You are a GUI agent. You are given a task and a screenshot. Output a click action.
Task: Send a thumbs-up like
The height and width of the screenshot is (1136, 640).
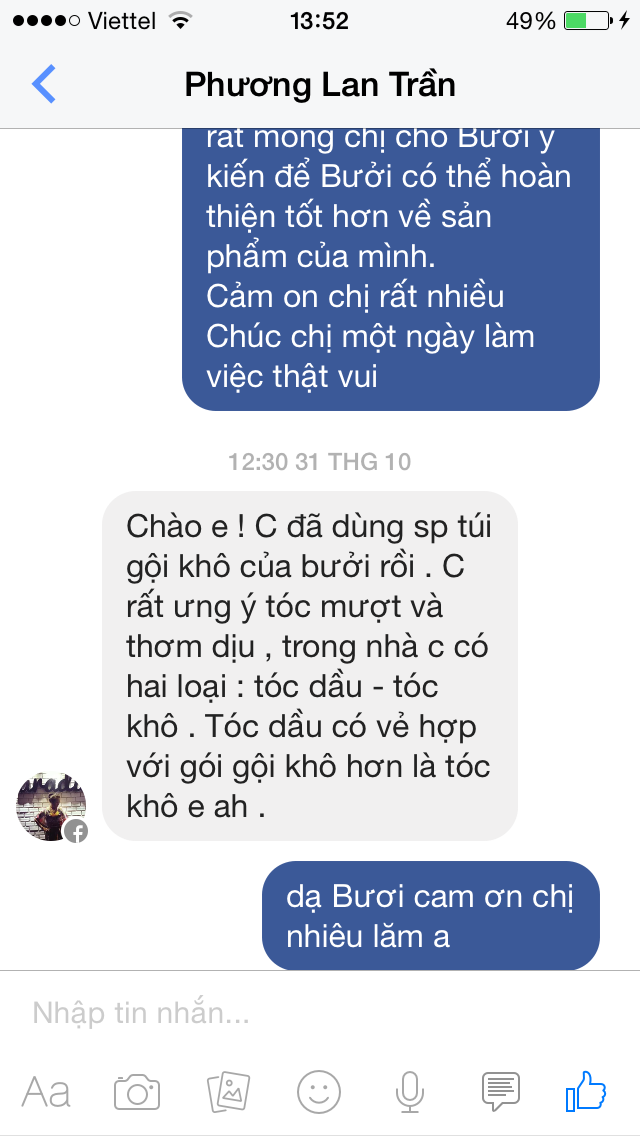point(587,1090)
